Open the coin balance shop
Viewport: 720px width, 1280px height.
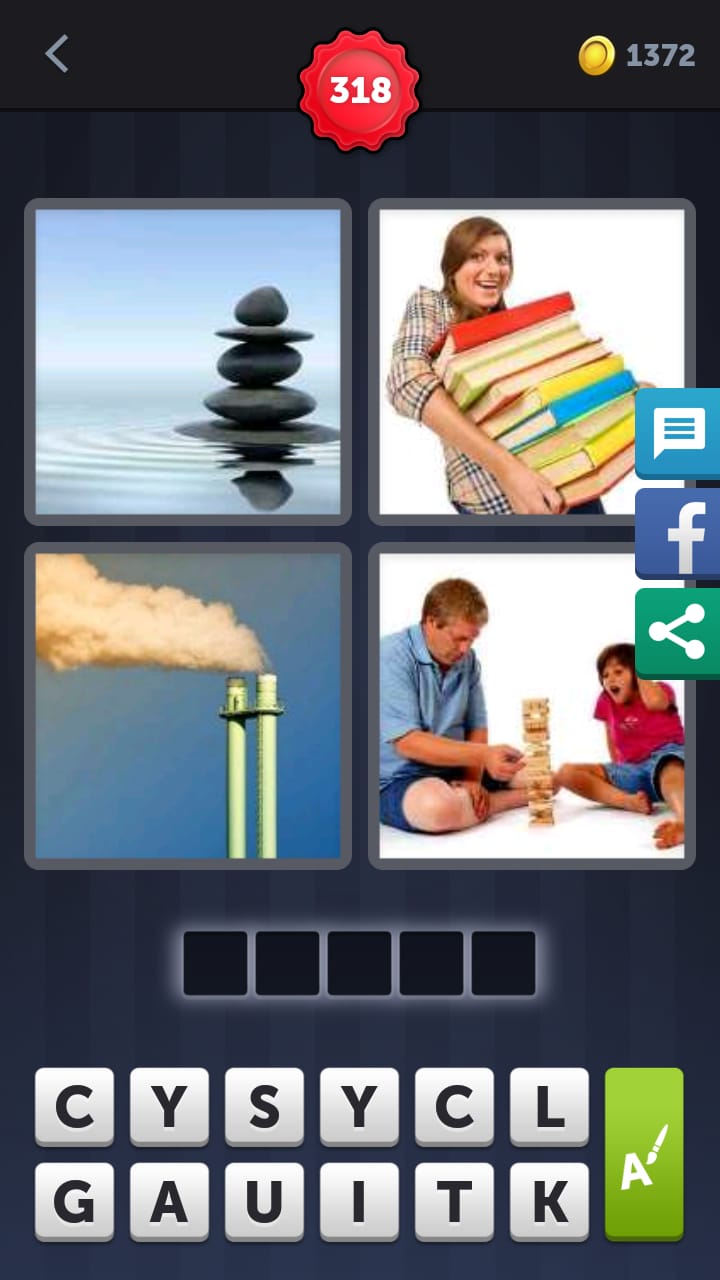pos(637,55)
